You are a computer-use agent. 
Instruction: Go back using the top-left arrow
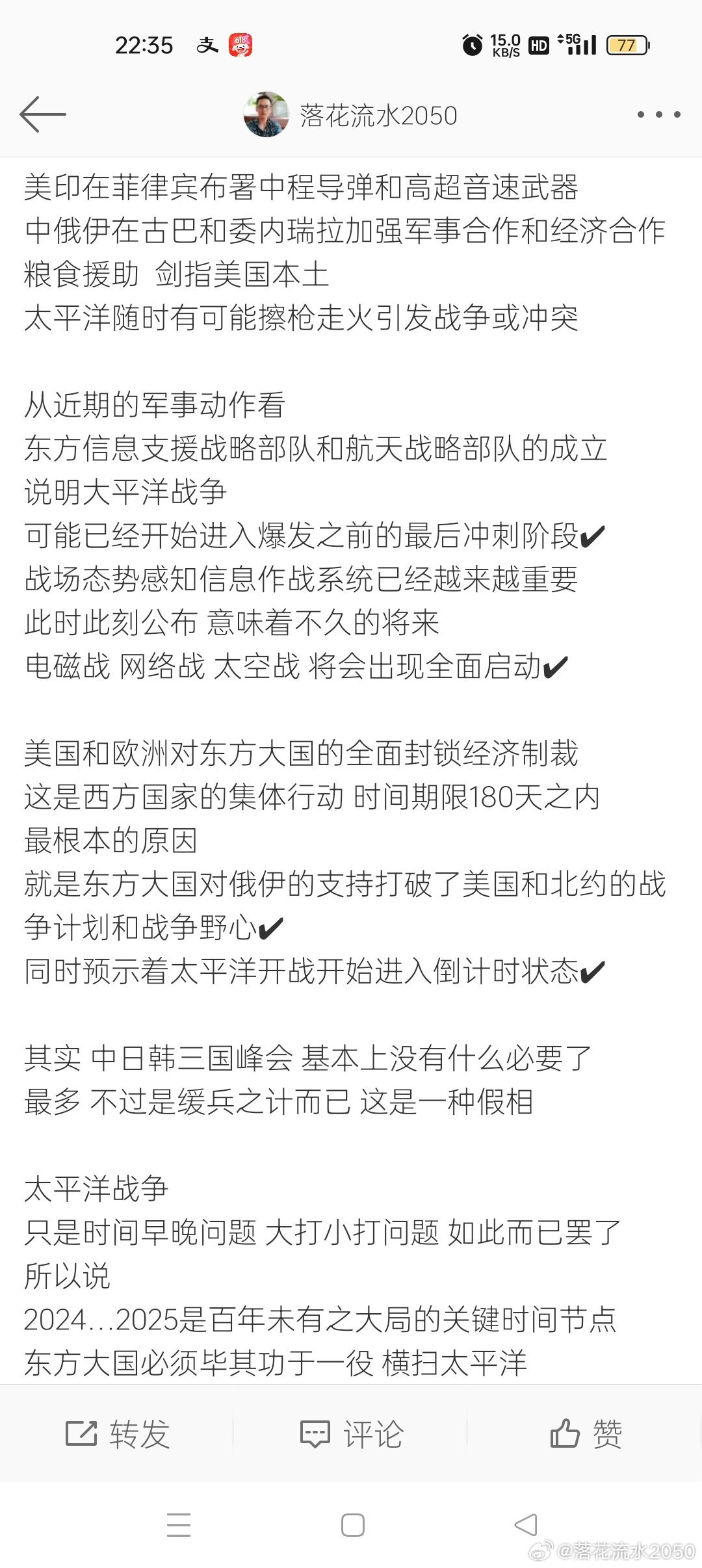(43, 114)
